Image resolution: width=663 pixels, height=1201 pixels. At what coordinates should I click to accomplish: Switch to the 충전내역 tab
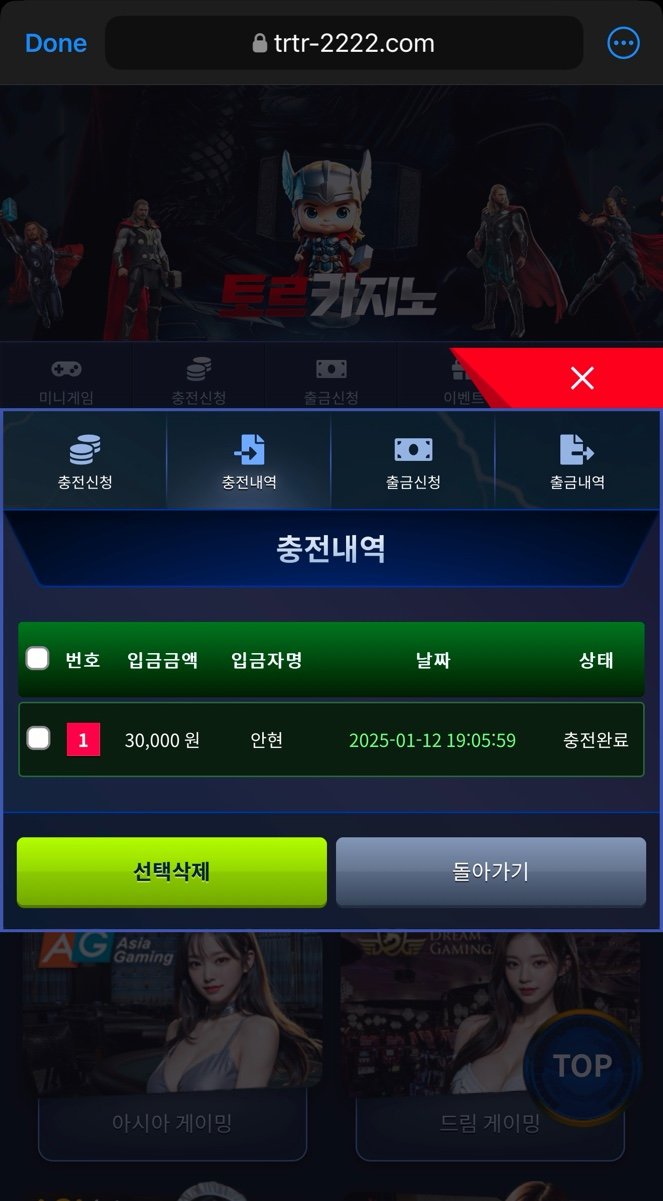(x=249, y=461)
